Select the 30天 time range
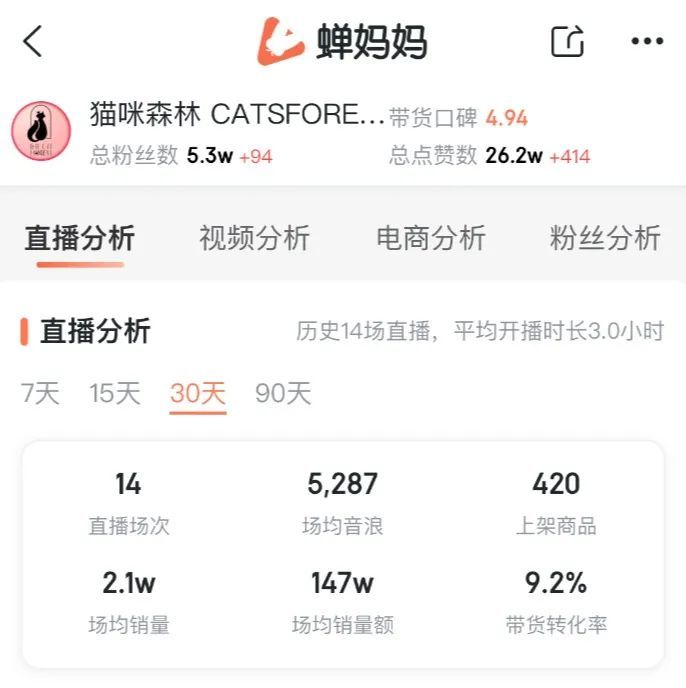The width and height of the screenshot is (686, 688). click(x=198, y=393)
